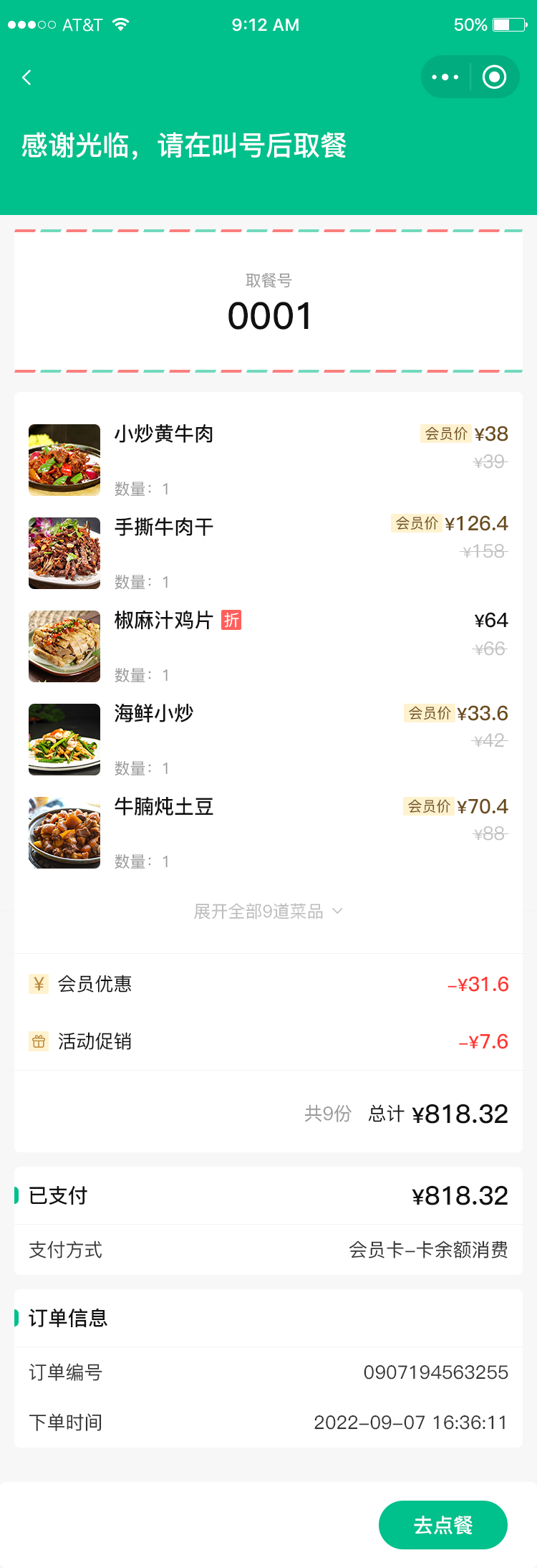The image size is (537, 1568).
Task: Open the 订单信息 section header
Action: [69, 1319]
